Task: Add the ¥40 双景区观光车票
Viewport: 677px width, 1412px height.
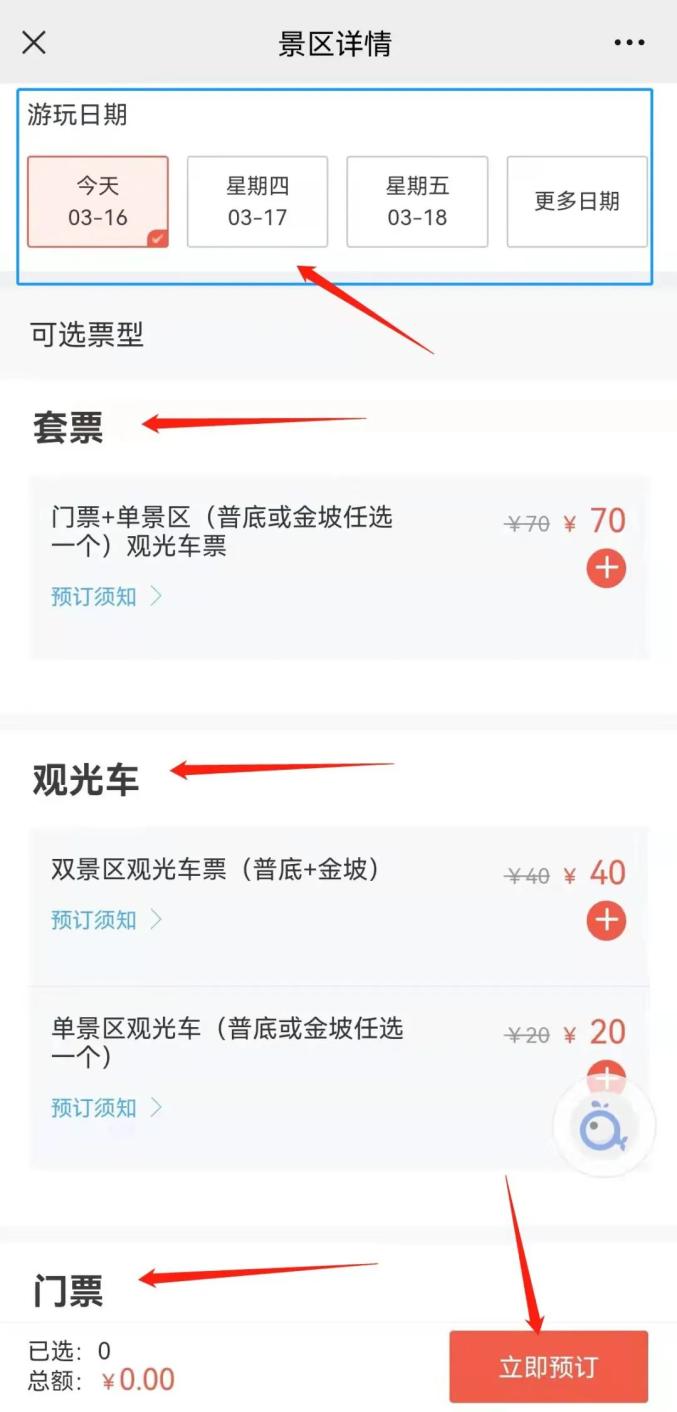Action: 606,920
